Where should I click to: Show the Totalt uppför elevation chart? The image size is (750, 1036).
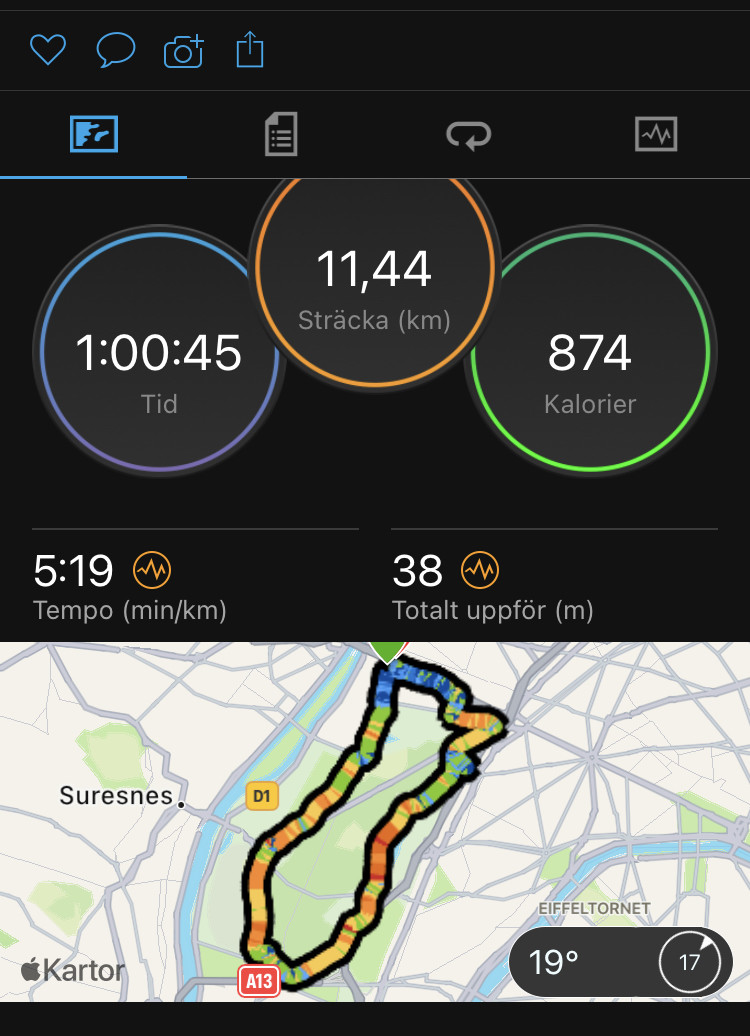(x=479, y=571)
